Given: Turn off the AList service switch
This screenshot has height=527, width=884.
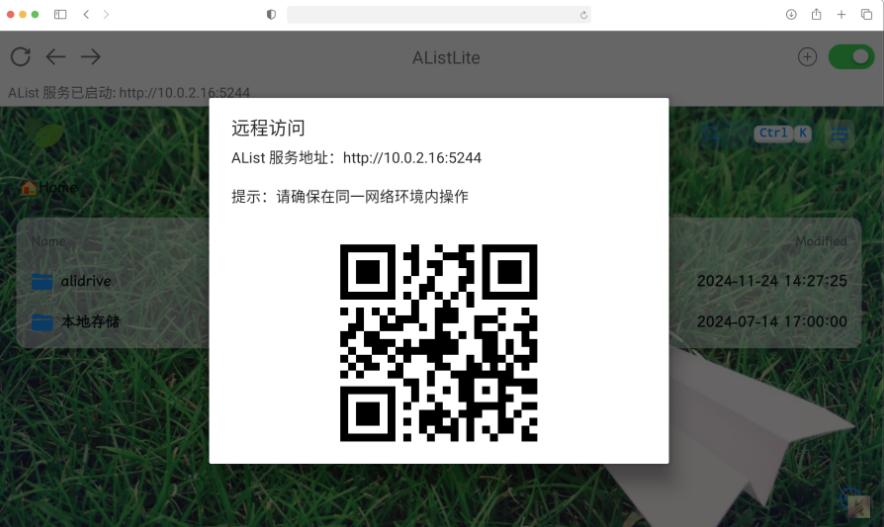Looking at the screenshot, I should [851, 57].
